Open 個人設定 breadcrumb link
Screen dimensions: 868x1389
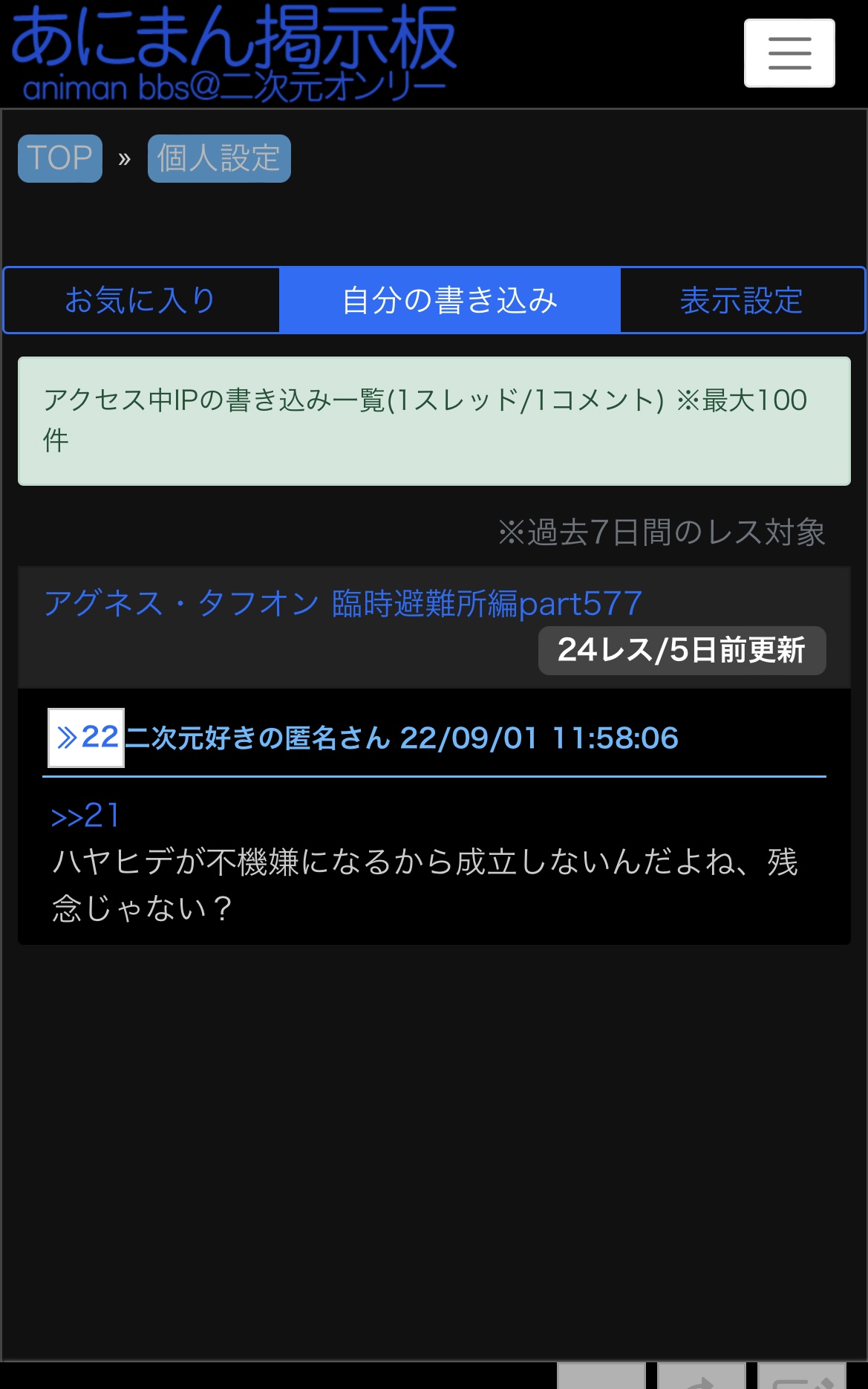[219, 158]
